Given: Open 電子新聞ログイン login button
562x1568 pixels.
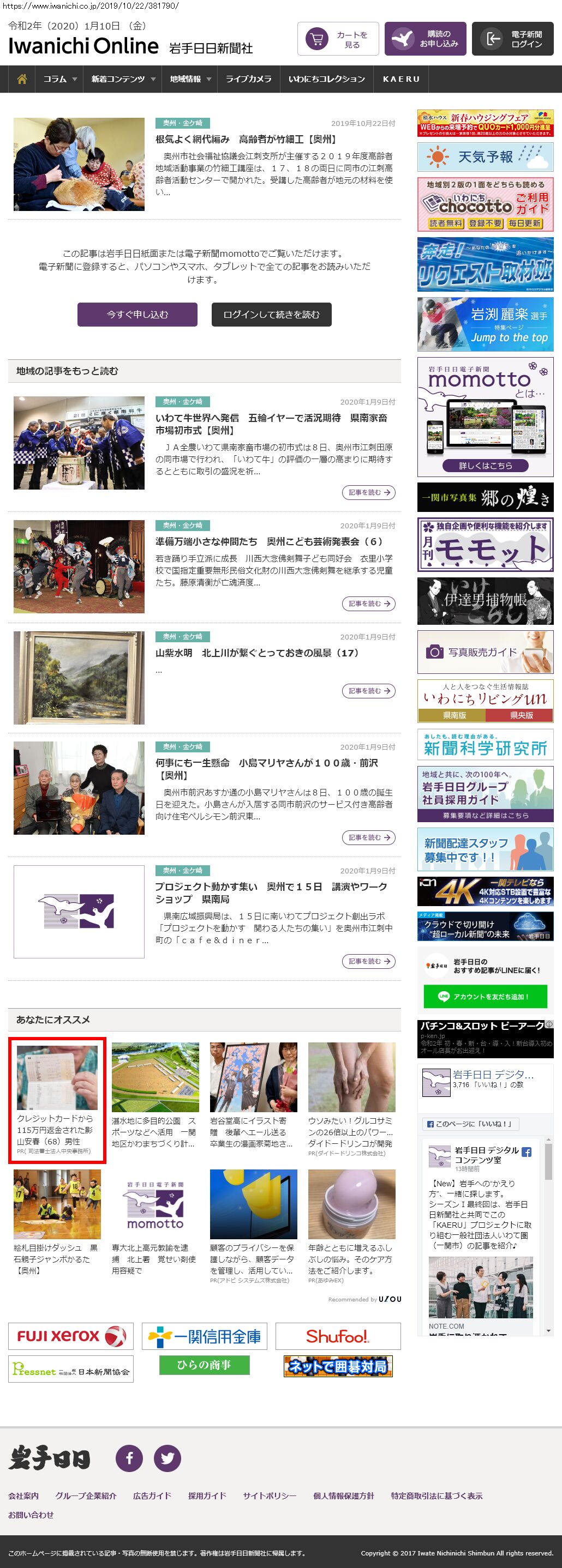Looking at the screenshot, I should [x=512, y=39].
